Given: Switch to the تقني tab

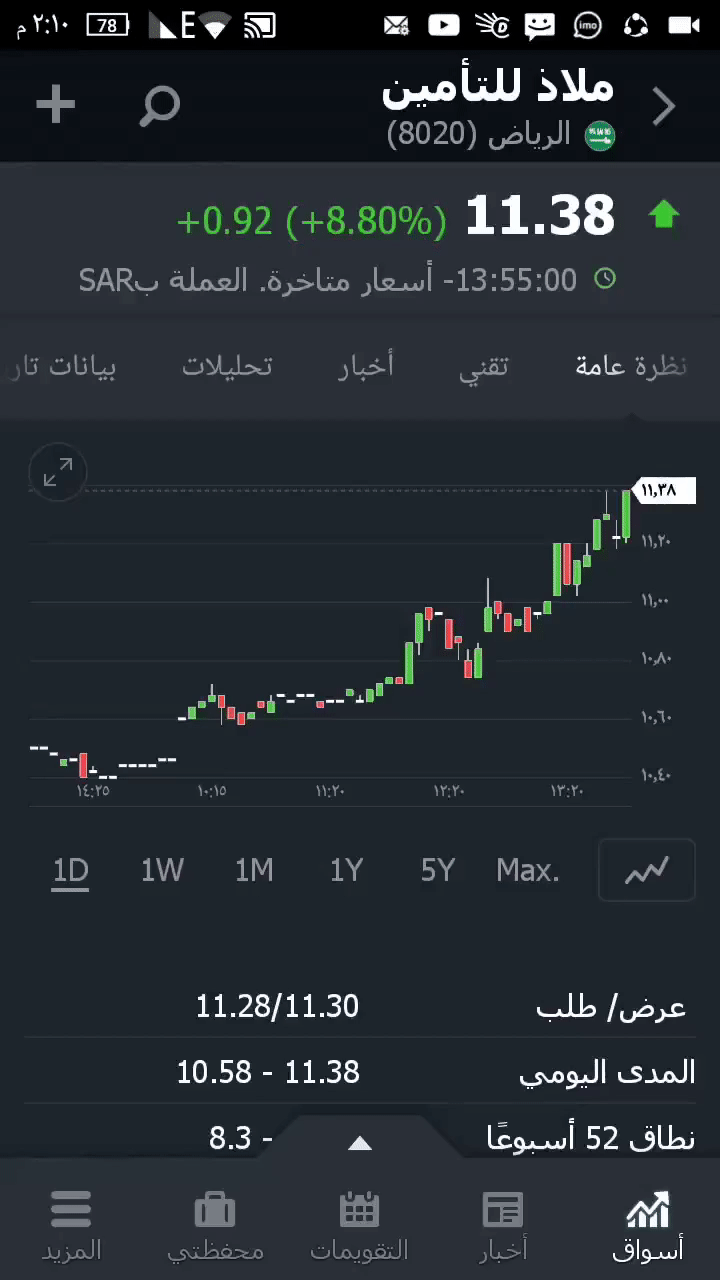Looking at the screenshot, I should (x=484, y=366).
